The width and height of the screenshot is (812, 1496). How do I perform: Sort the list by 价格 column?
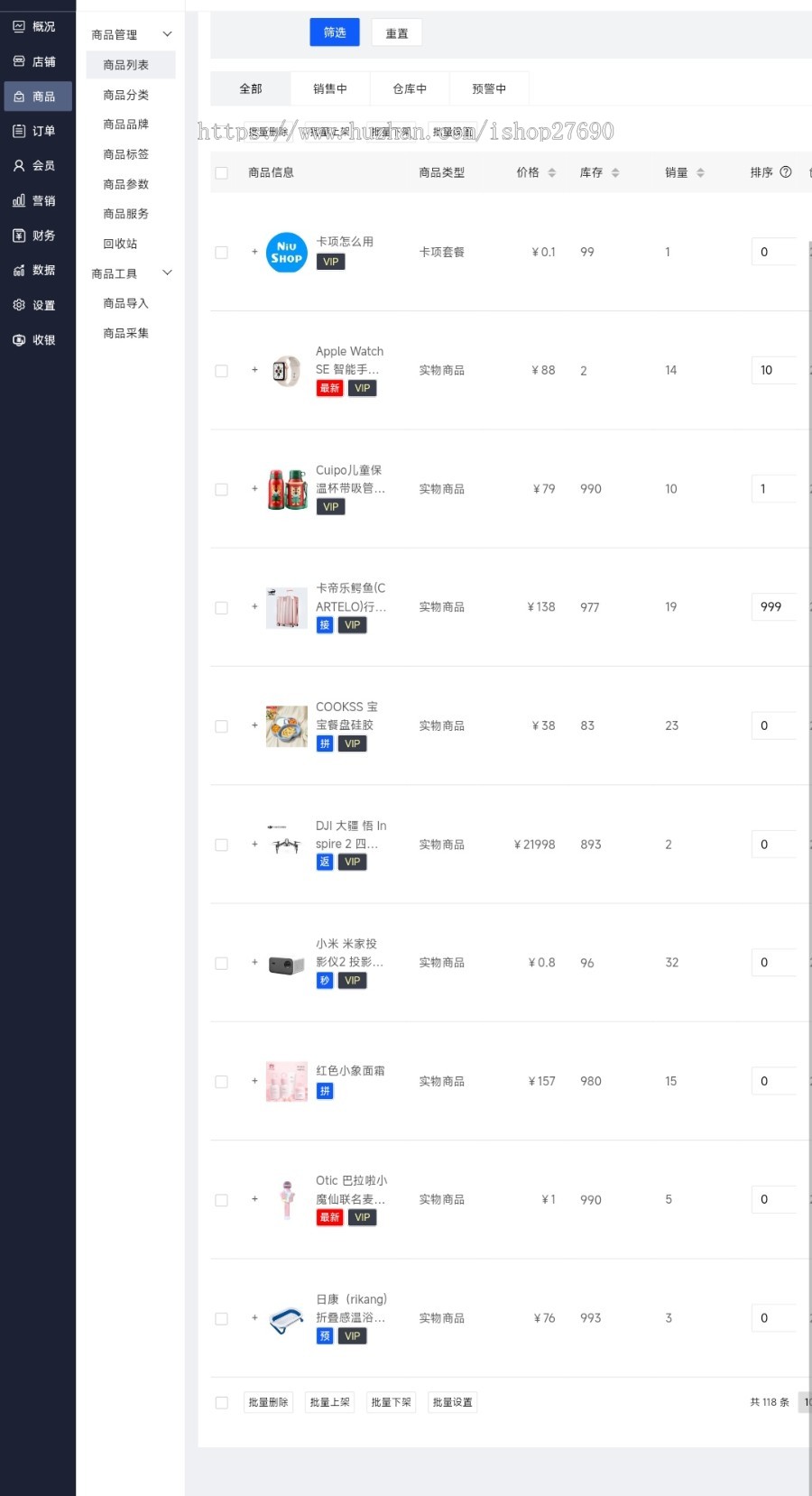(x=536, y=172)
